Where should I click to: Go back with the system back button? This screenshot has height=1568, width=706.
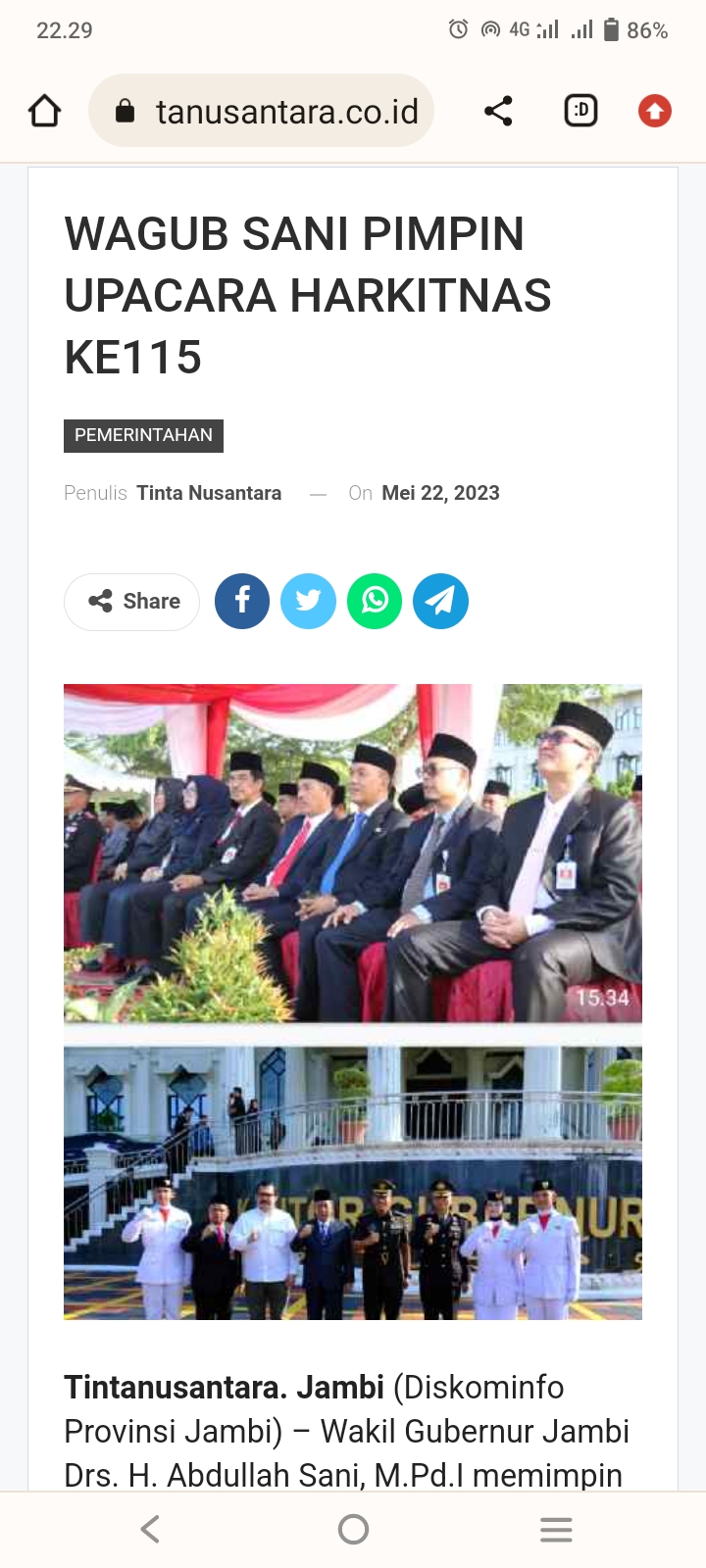coord(150,1530)
